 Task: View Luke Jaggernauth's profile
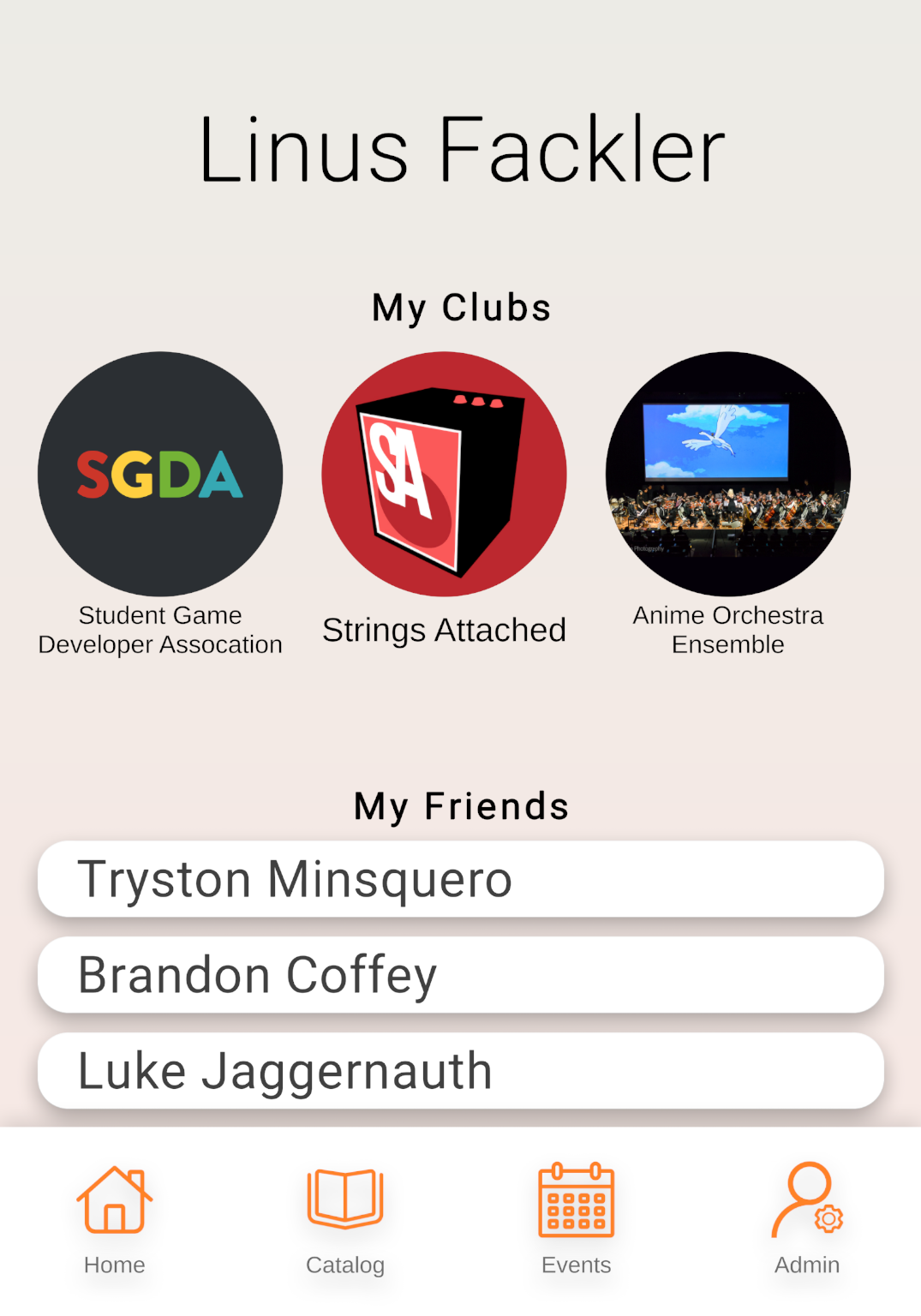click(x=461, y=1071)
